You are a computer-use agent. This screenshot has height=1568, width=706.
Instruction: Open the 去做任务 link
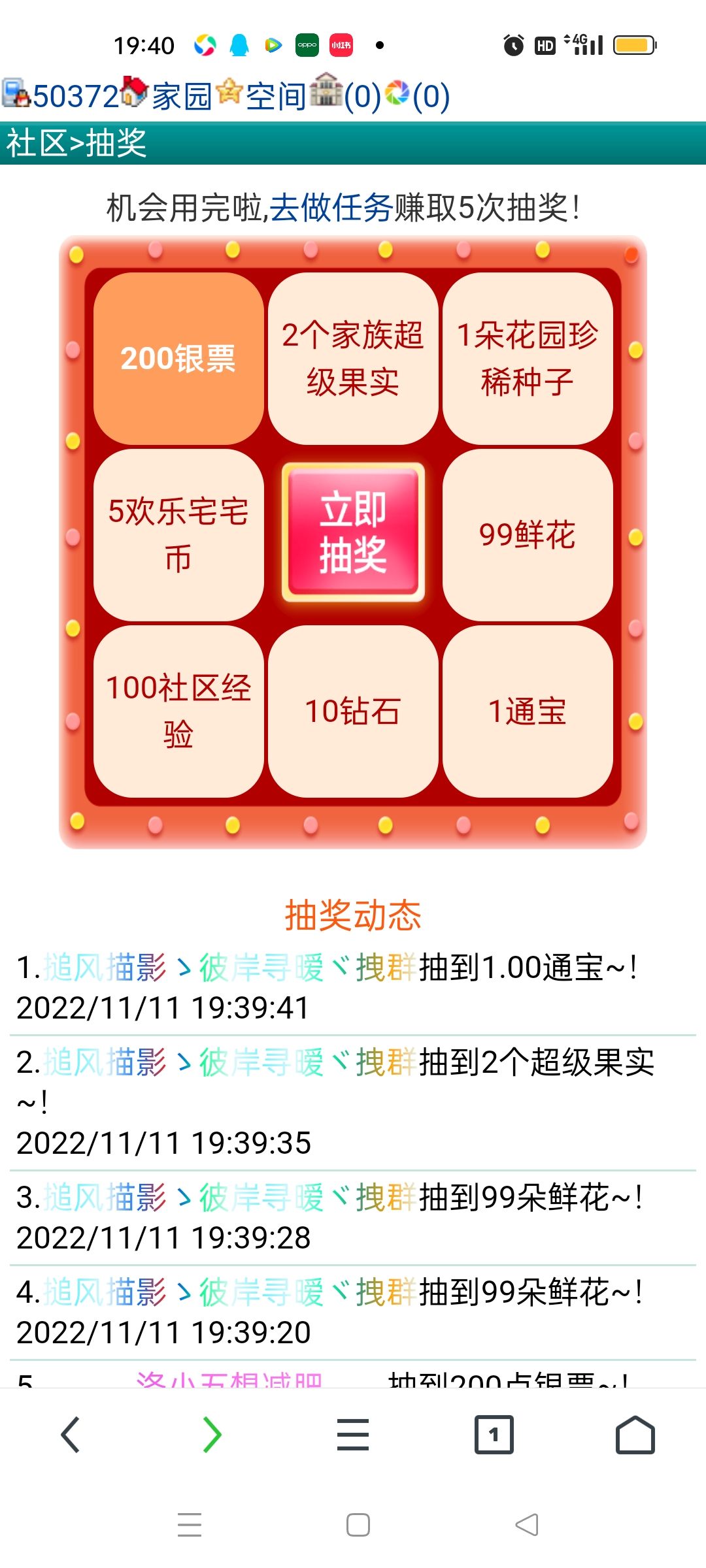coord(331,208)
